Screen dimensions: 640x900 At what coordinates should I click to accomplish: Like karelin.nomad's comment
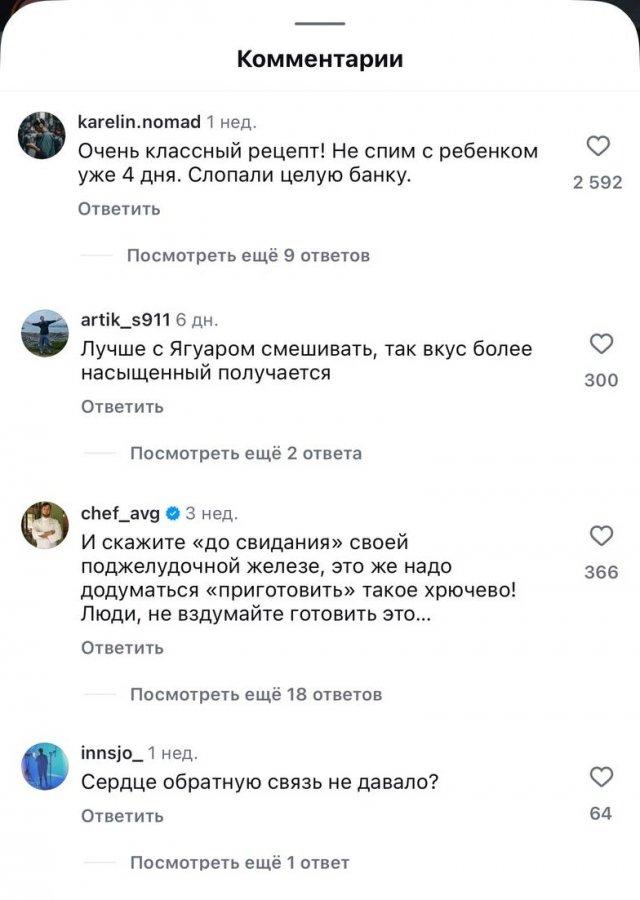click(x=598, y=148)
